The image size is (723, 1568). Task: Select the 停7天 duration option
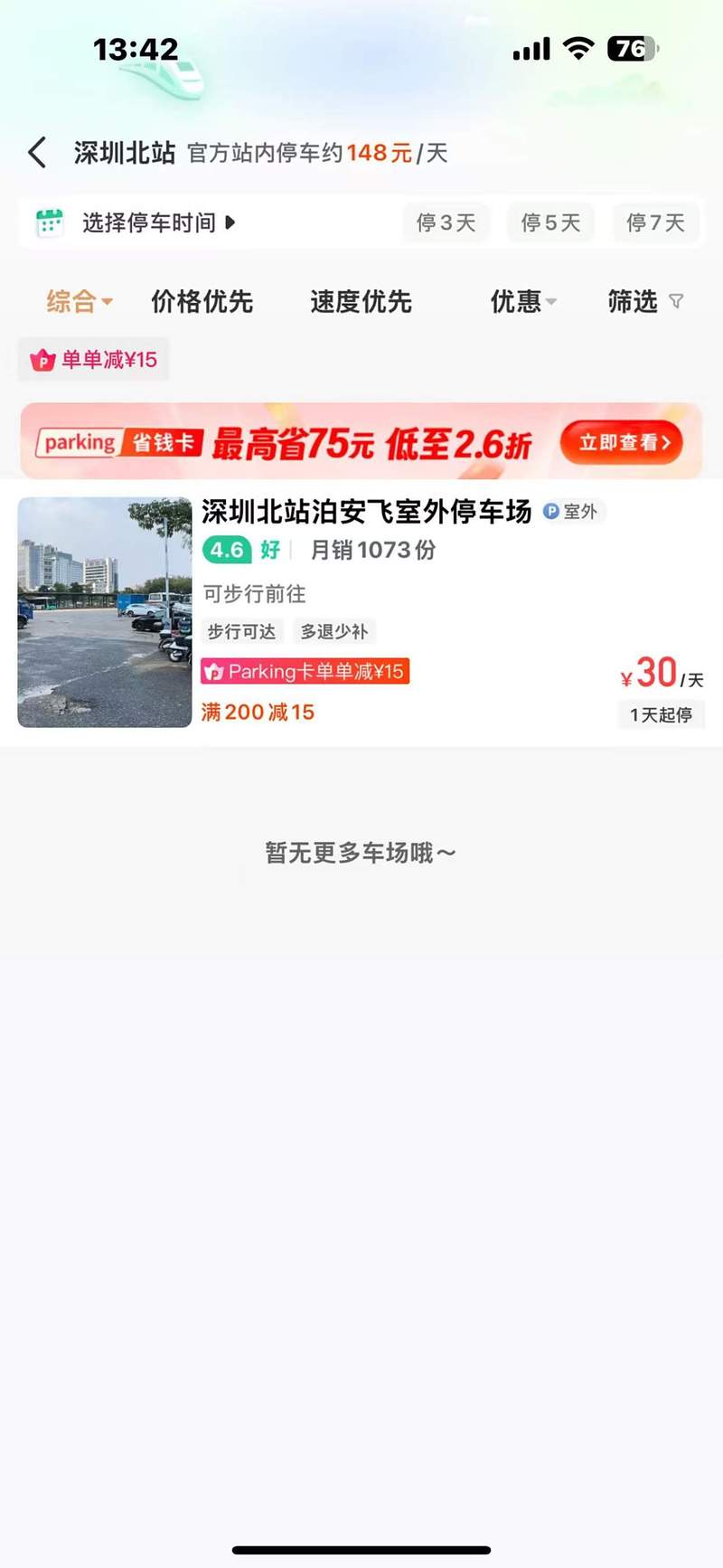coord(656,222)
